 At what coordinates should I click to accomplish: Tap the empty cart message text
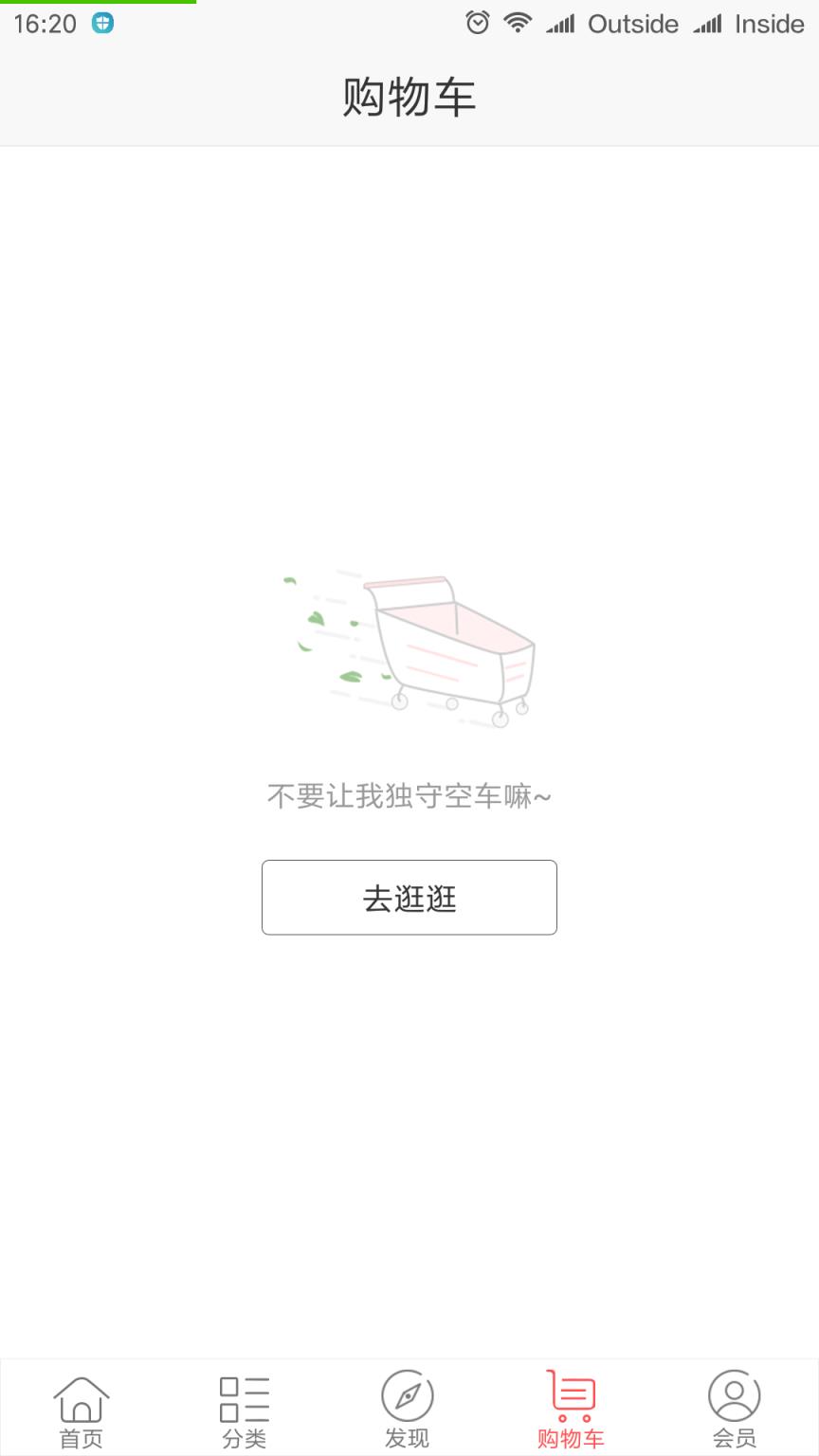pyautogui.click(x=409, y=796)
